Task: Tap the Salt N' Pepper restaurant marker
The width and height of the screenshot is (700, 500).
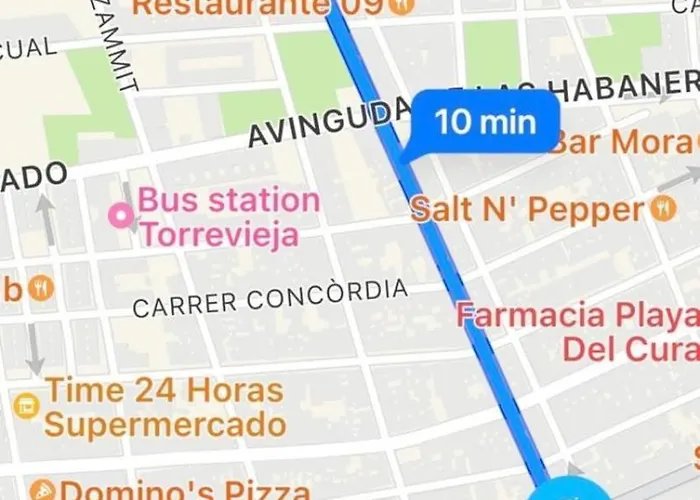Action: (662, 209)
